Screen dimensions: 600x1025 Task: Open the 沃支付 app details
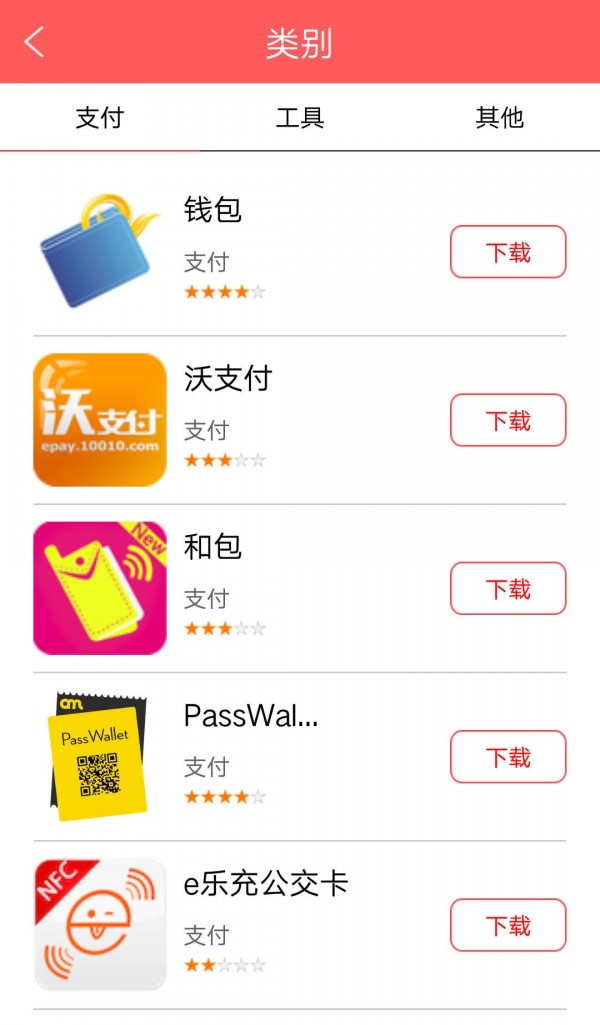click(x=228, y=379)
